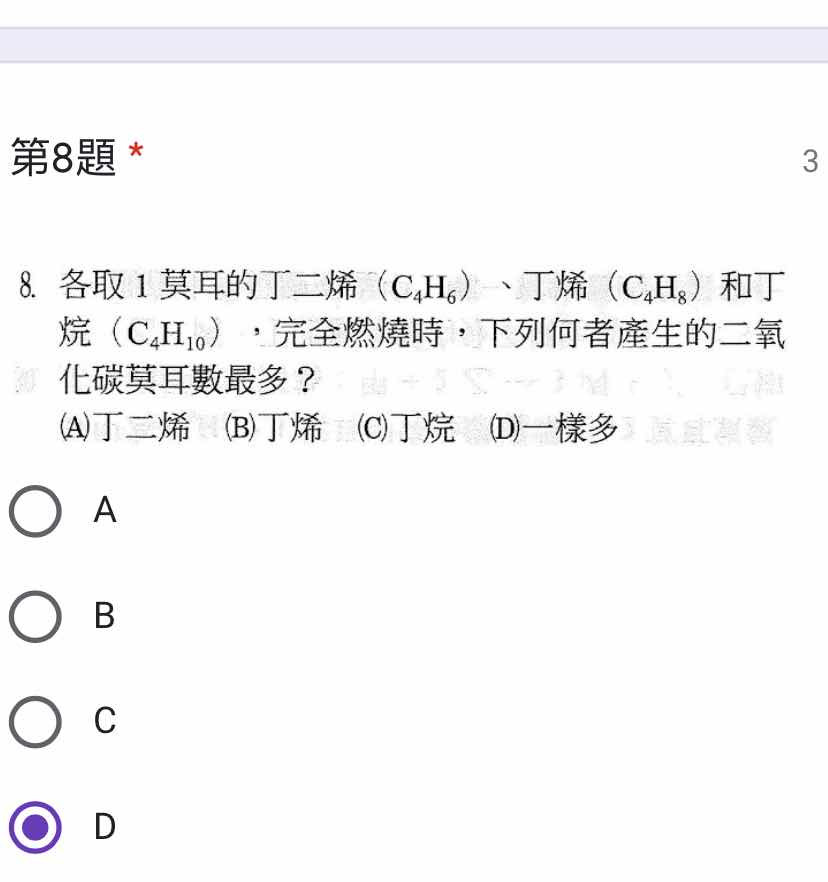This screenshot has width=828, height=882.
Task: Select answer option A
Action: click(x=36, y=512)
